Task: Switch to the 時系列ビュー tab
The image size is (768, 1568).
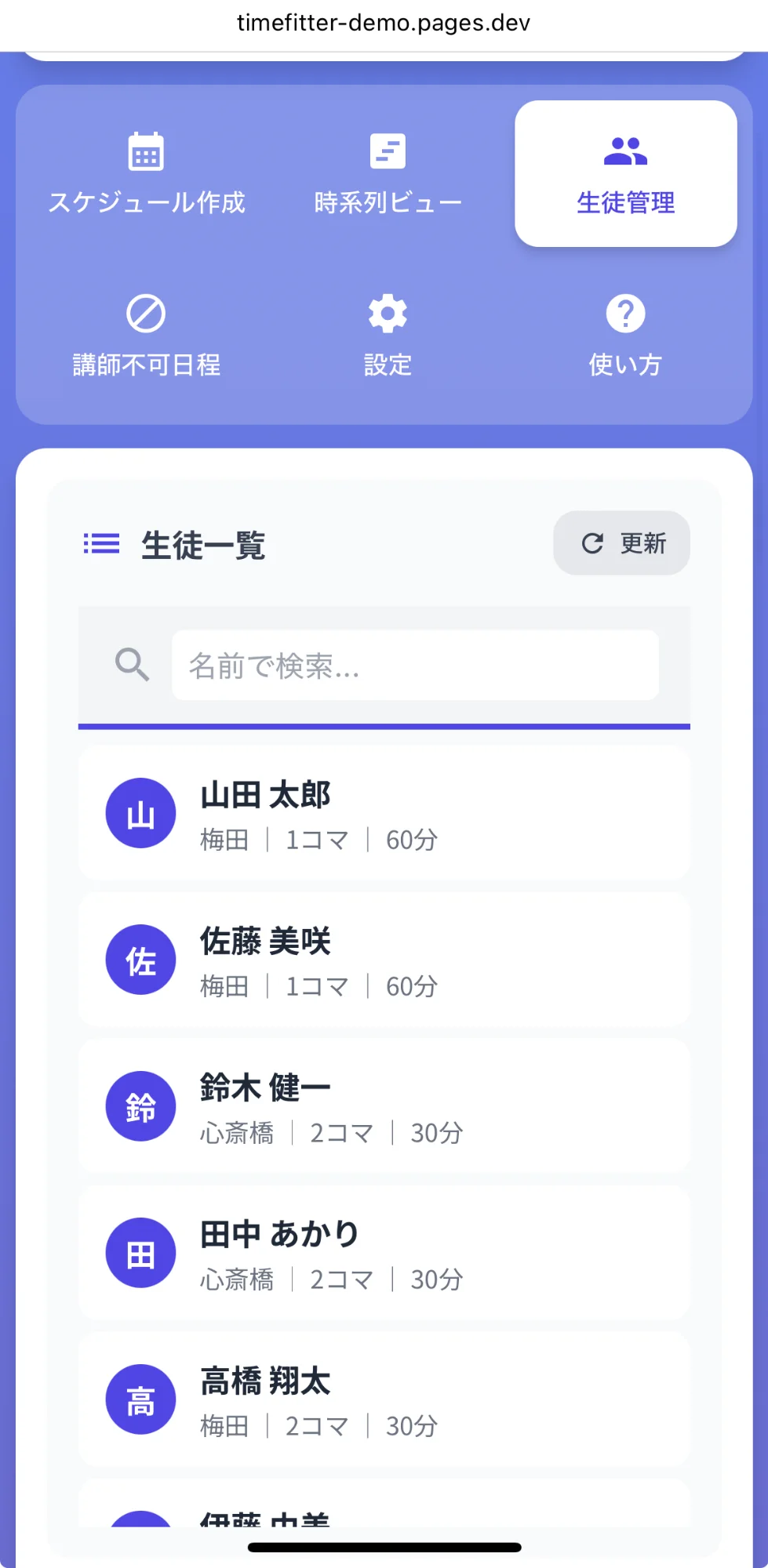Action: 385,172
